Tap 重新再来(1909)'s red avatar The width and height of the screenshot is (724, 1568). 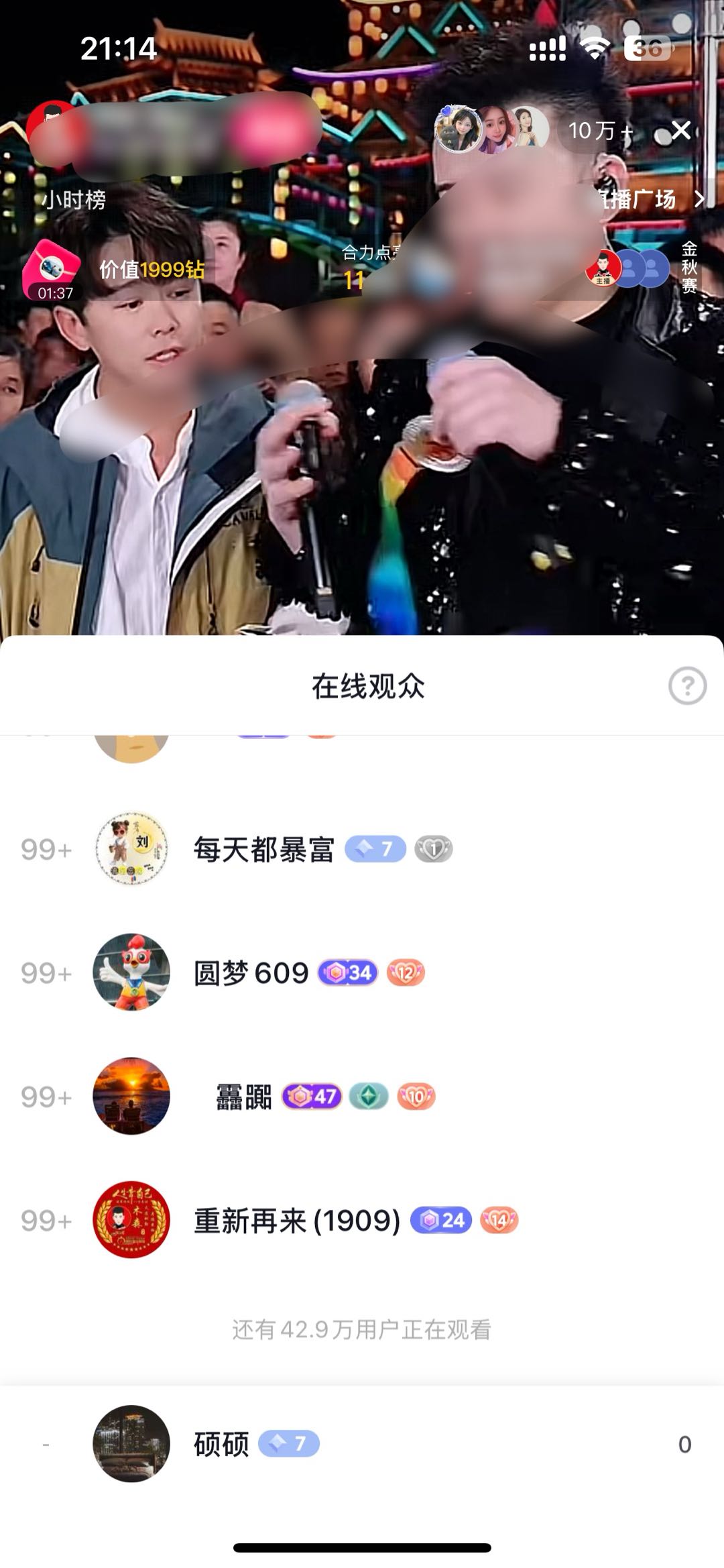pos(130,1221)
